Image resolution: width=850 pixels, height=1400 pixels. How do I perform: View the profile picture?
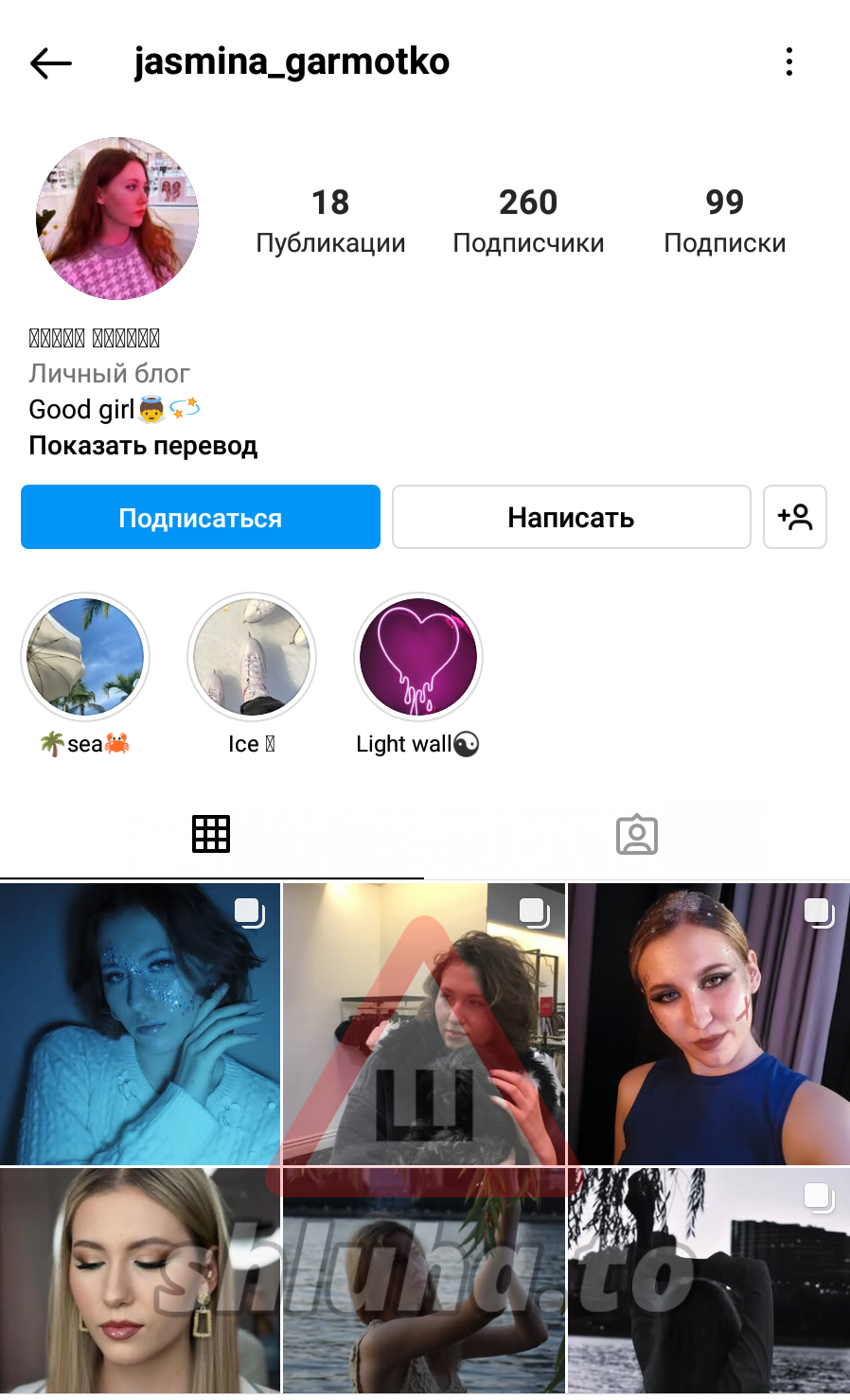tap(117, 219)
